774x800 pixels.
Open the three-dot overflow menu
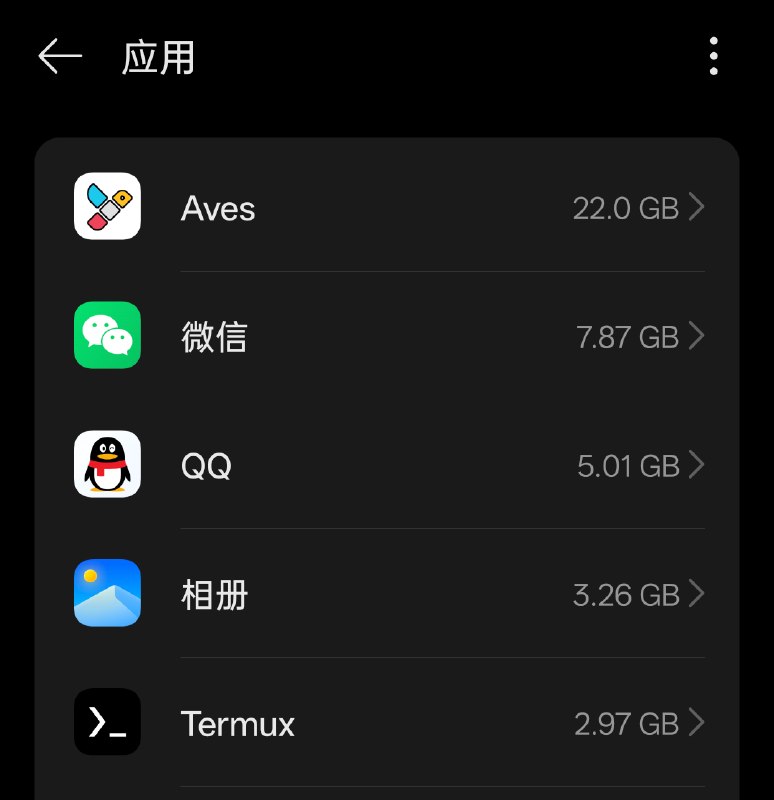click(x=713, y=57)
